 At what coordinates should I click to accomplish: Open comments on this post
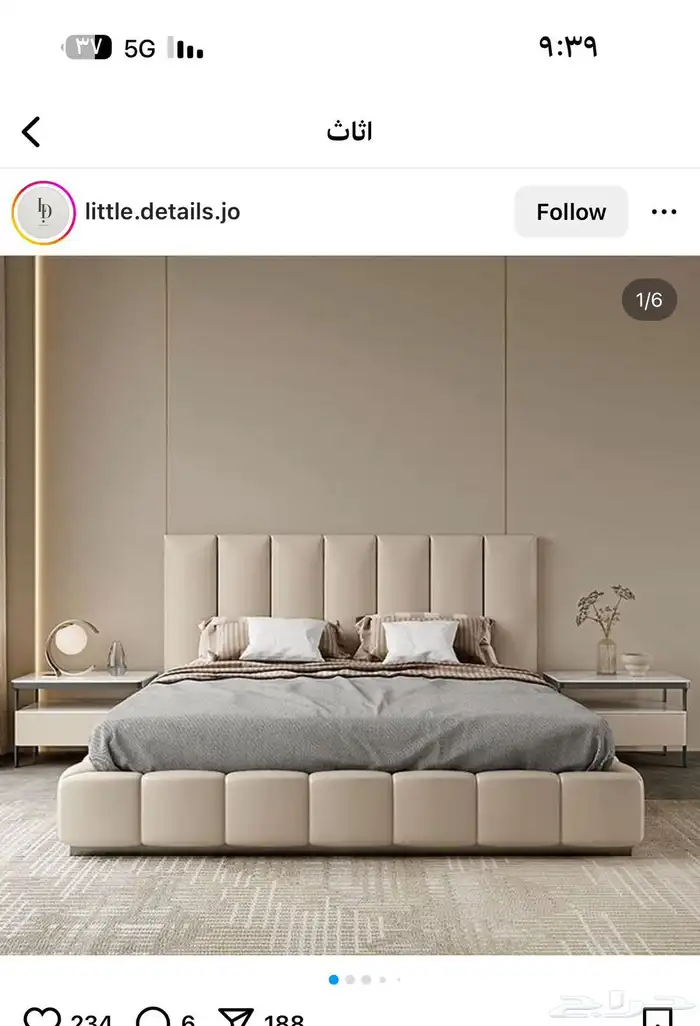[x=153, y=1016]
